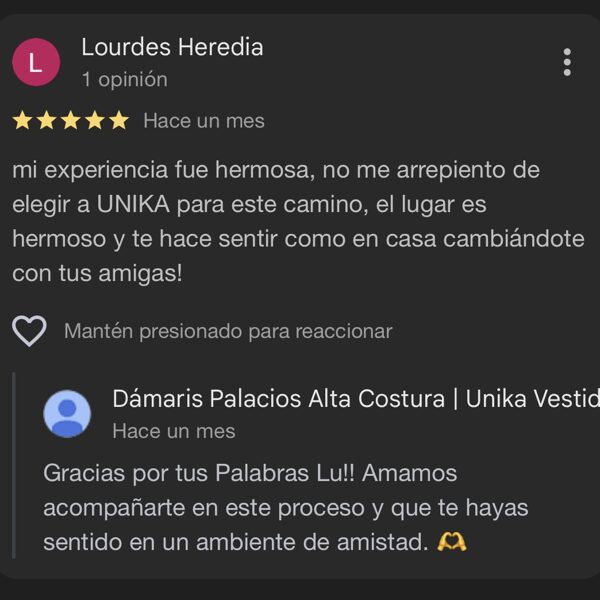The width and height of the screenshot is (600, 600).
Task: Tap the heart icon to react to the review
Action: point(29,331)
